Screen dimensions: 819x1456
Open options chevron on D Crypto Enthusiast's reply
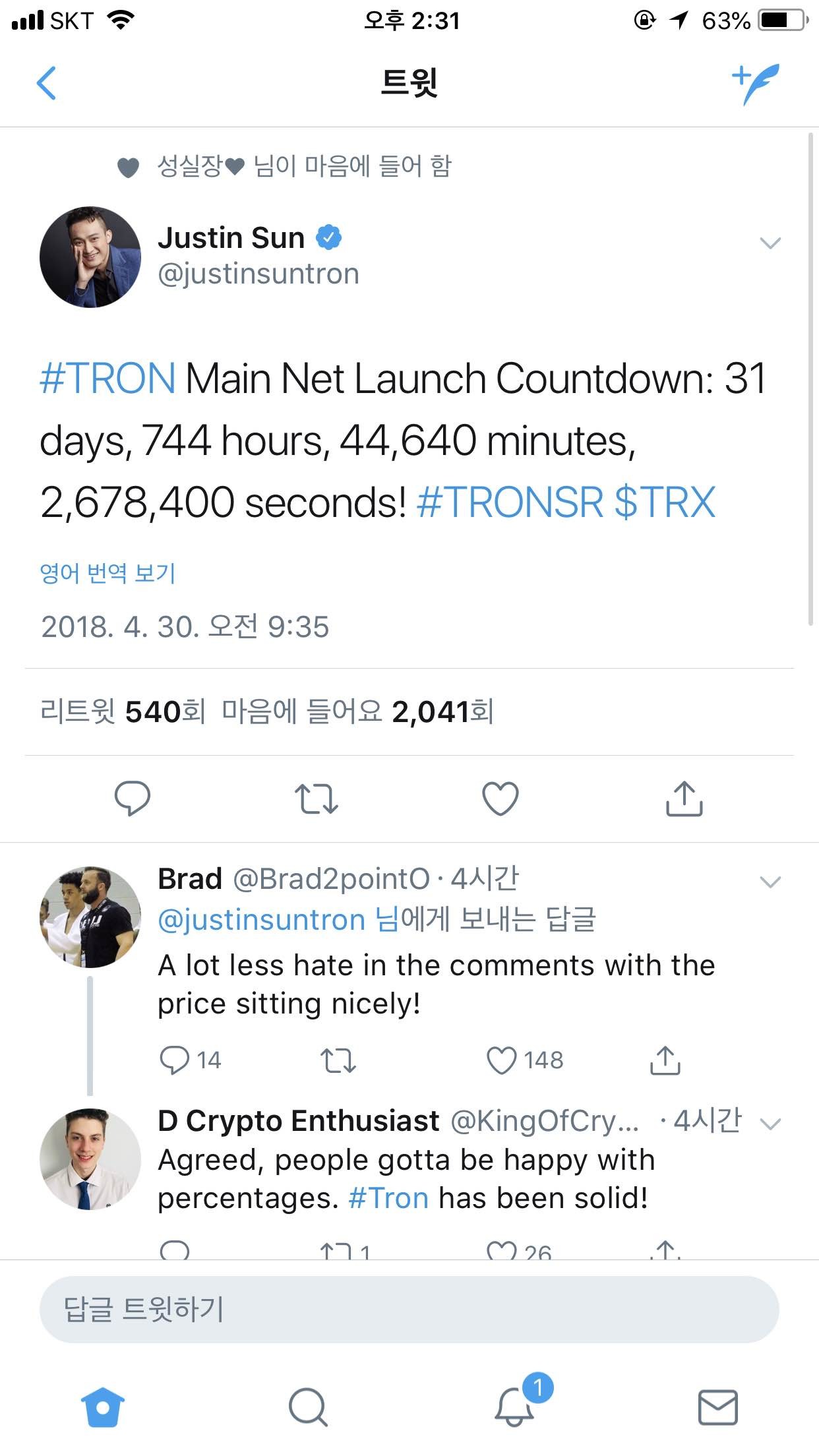pos(769,1123)
